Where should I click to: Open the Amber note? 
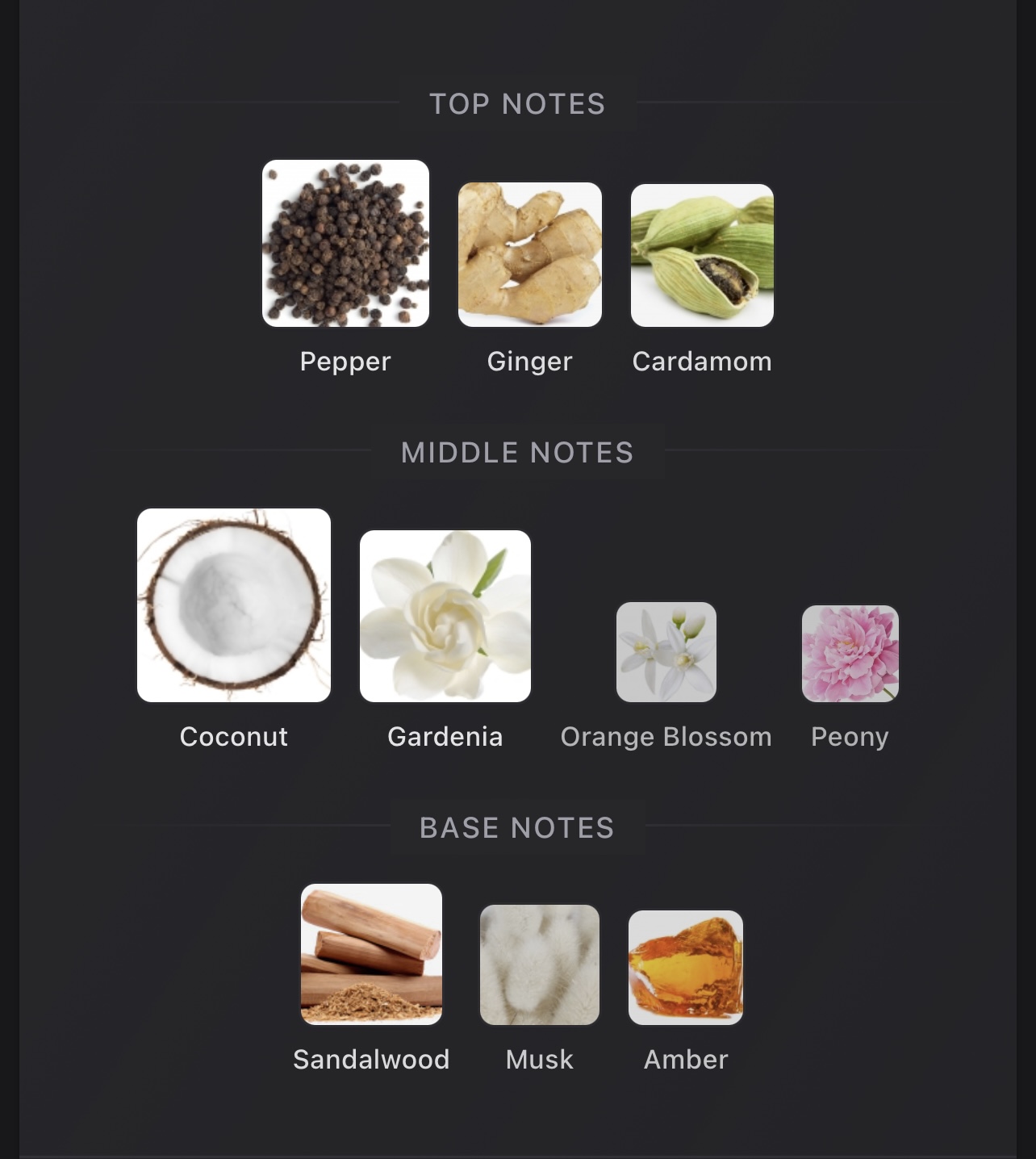(686, 968)
